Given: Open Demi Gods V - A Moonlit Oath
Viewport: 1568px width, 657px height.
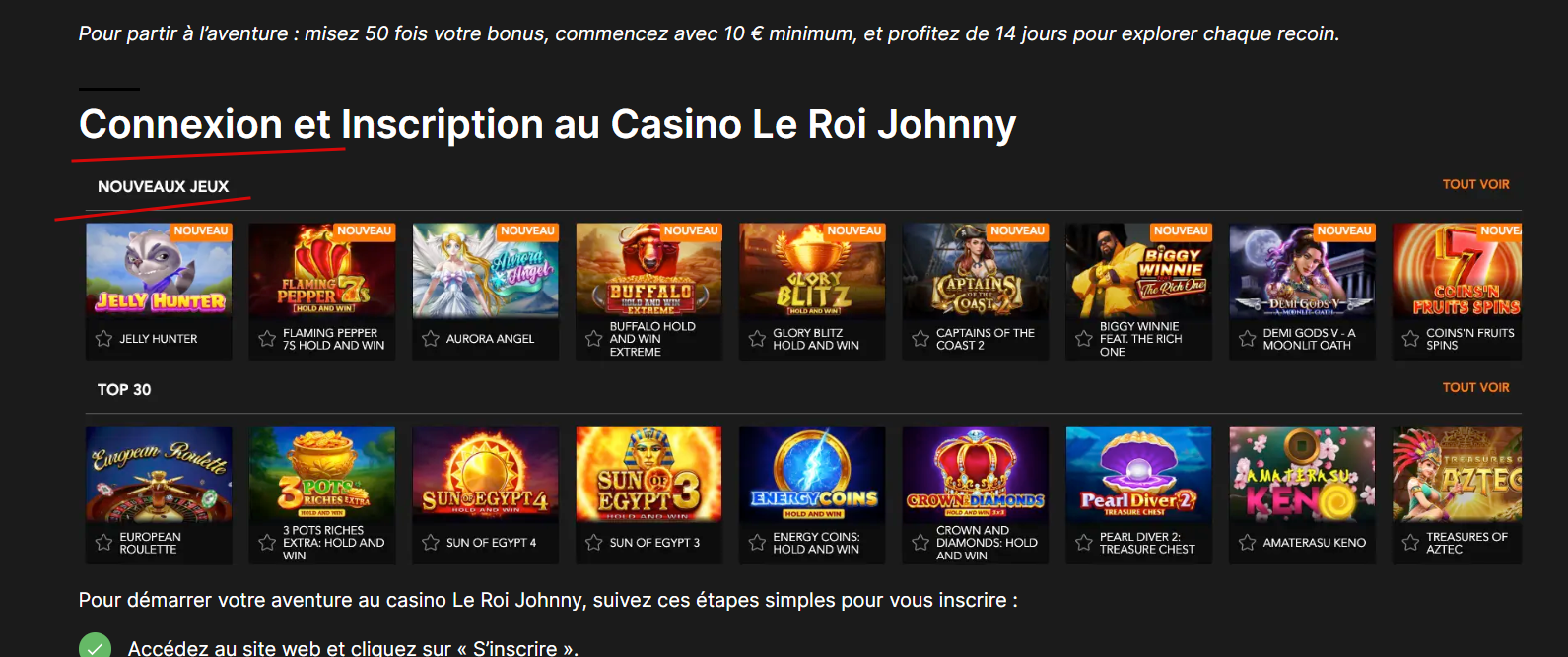Looking at the screenshot, I should pyautogui.click(x=1302, y=271).
